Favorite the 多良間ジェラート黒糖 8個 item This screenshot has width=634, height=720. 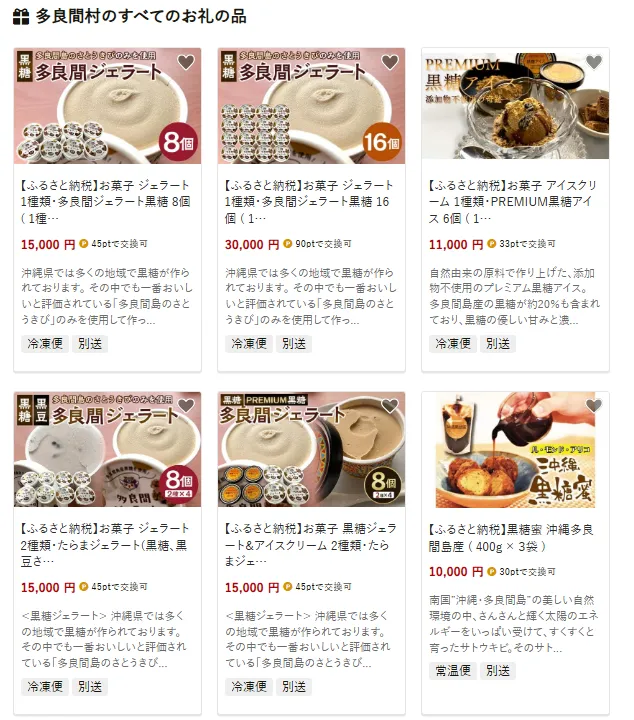(186, 62)
